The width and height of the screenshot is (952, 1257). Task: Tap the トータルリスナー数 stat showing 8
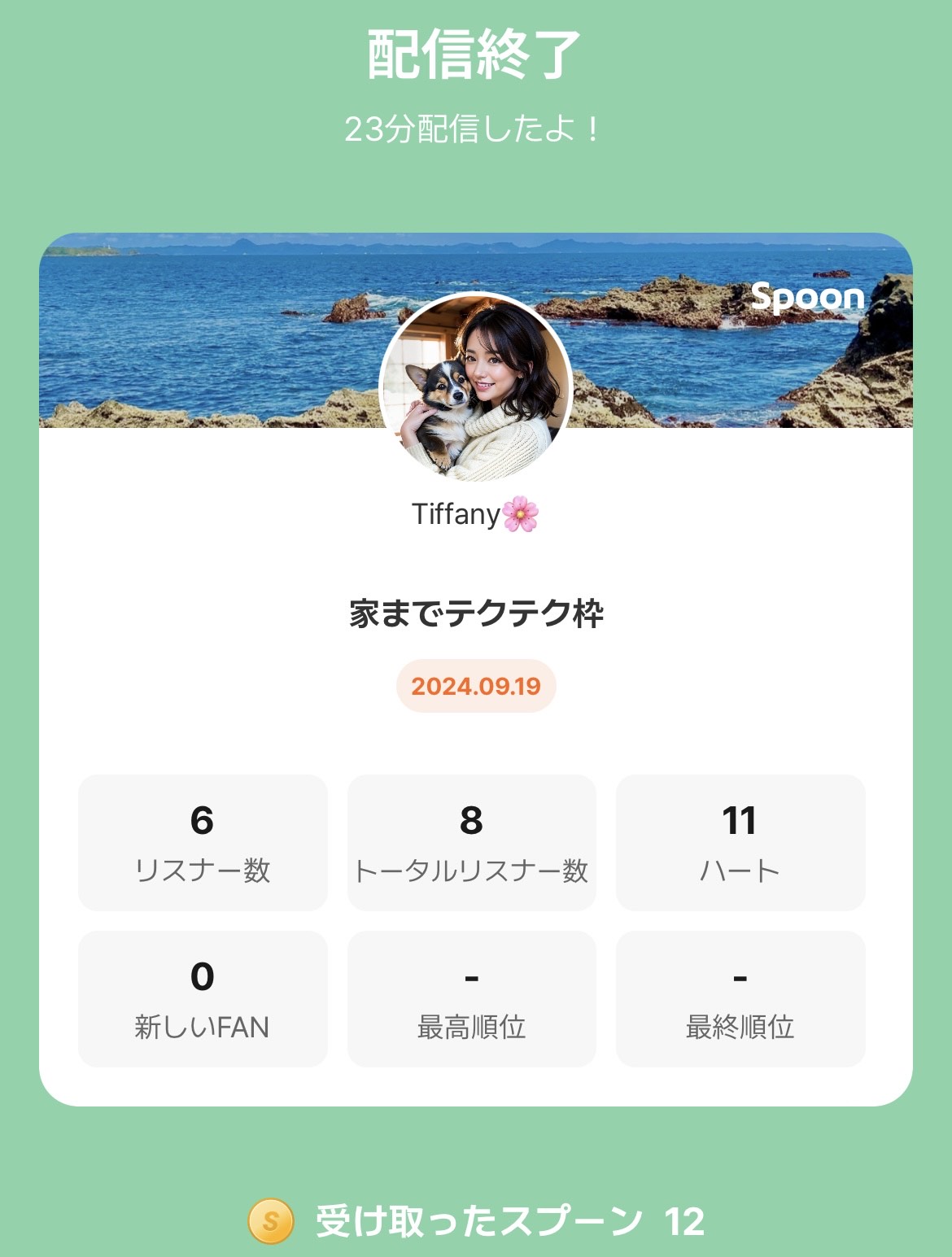pyautogui.click(x=471, y=840)
